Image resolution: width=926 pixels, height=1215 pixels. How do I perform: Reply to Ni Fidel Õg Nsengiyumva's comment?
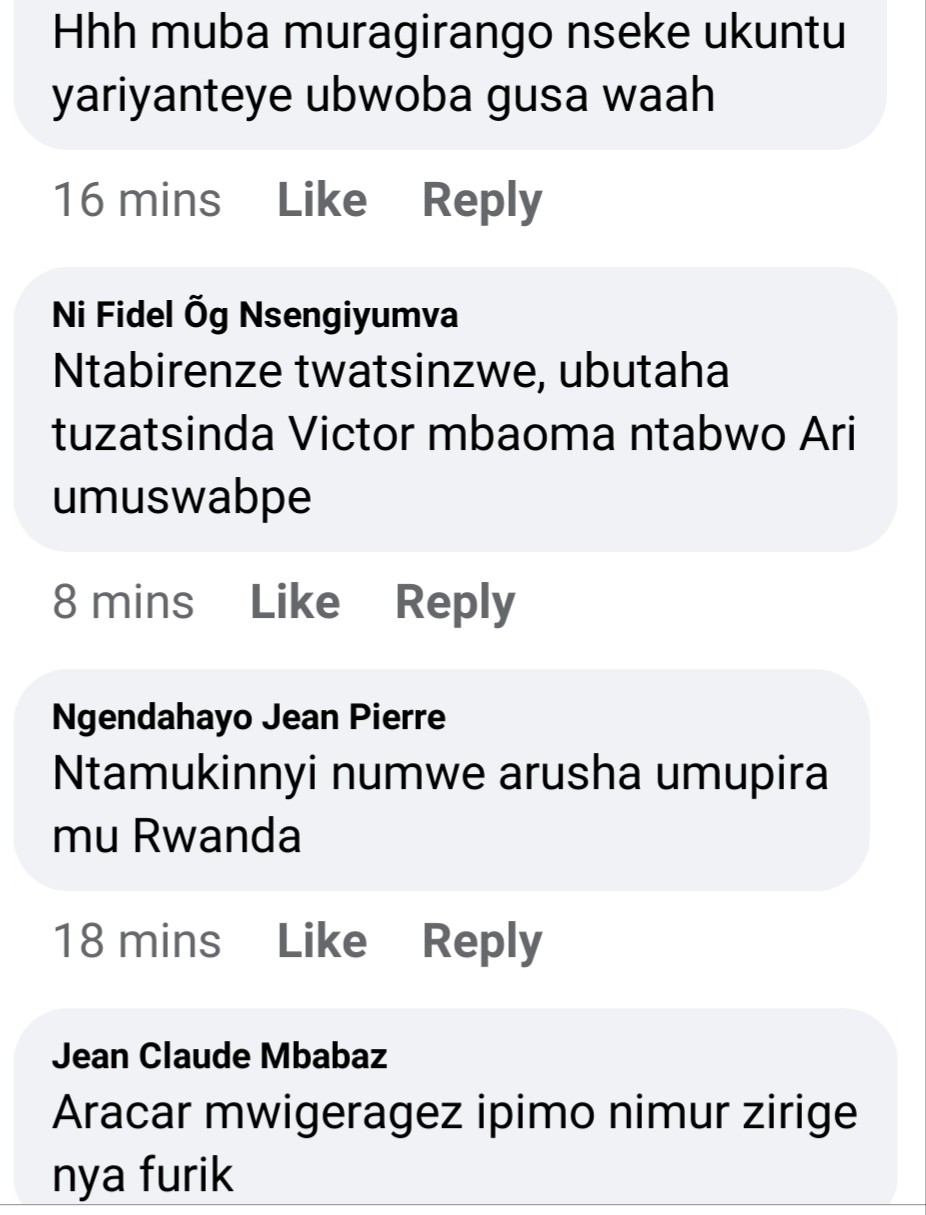455,602
